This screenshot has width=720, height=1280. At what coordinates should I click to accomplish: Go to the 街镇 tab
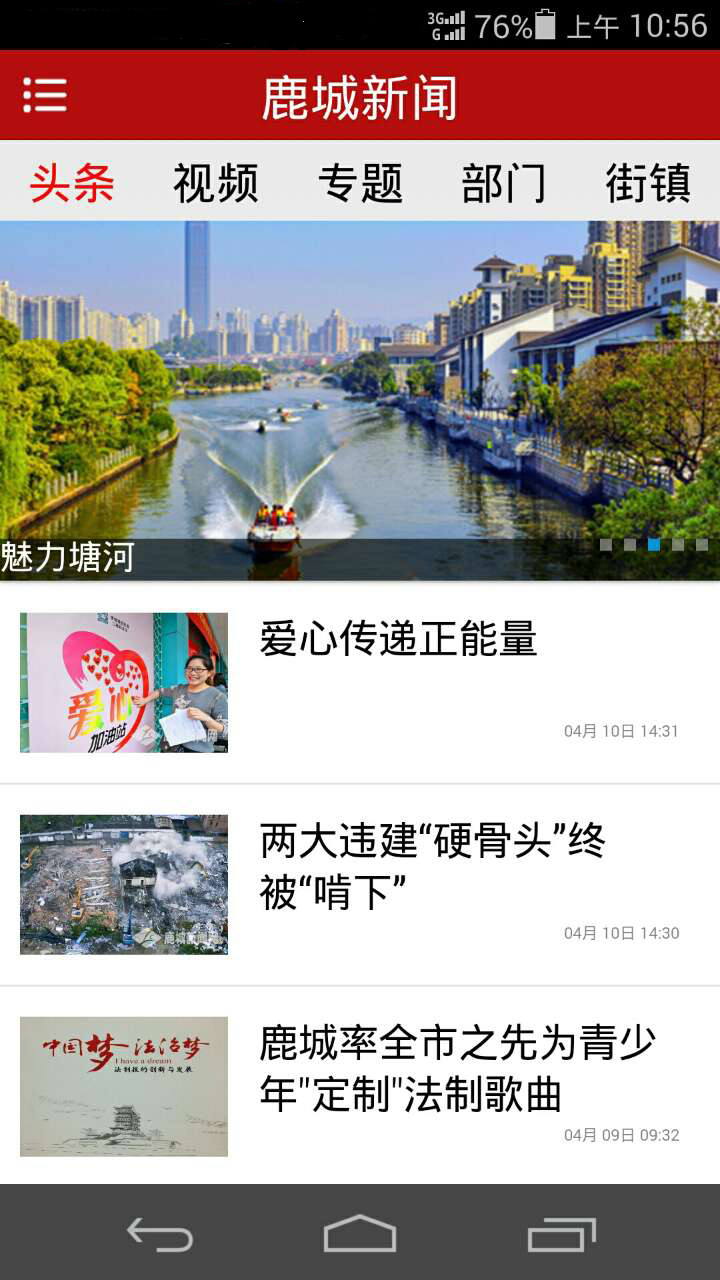click(x=648, y=183)
